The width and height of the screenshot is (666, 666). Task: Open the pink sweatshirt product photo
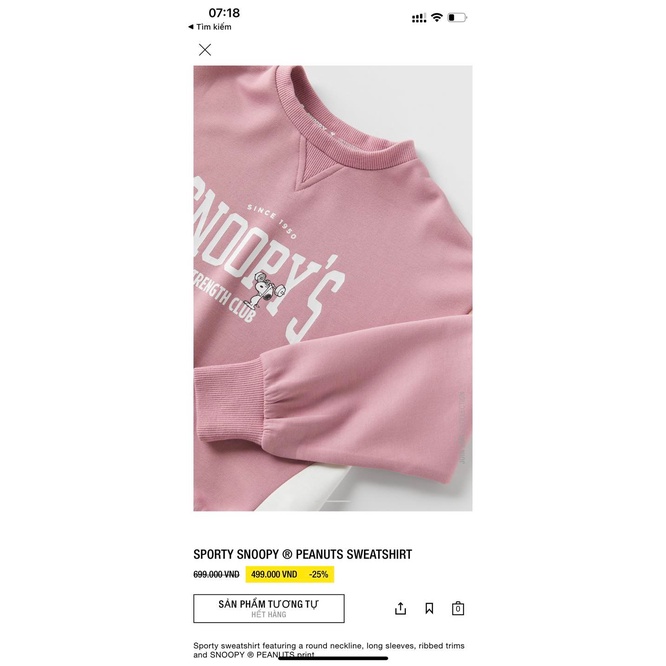point(333,288)
